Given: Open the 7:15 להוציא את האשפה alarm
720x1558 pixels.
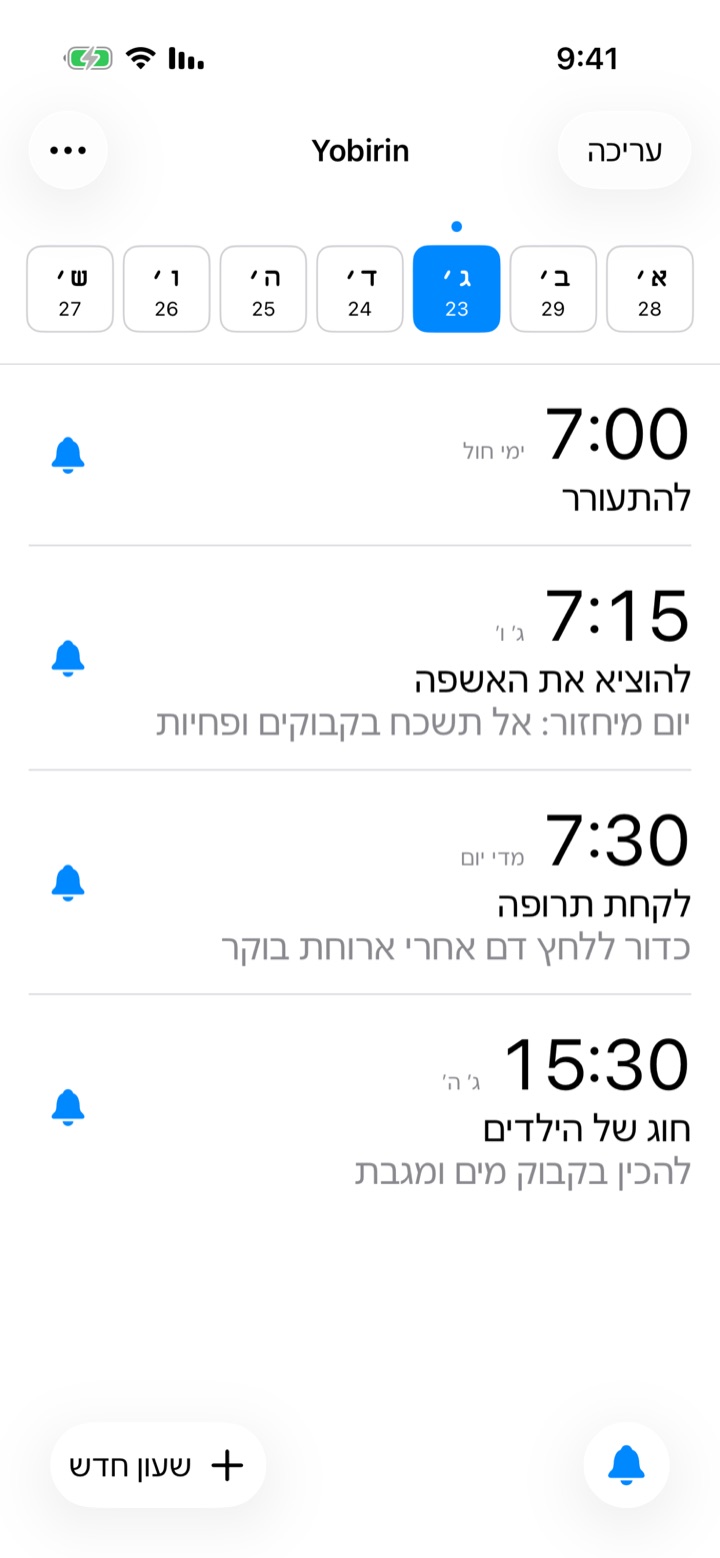Looking at the screenshot, I should click(x=360, y=658).
